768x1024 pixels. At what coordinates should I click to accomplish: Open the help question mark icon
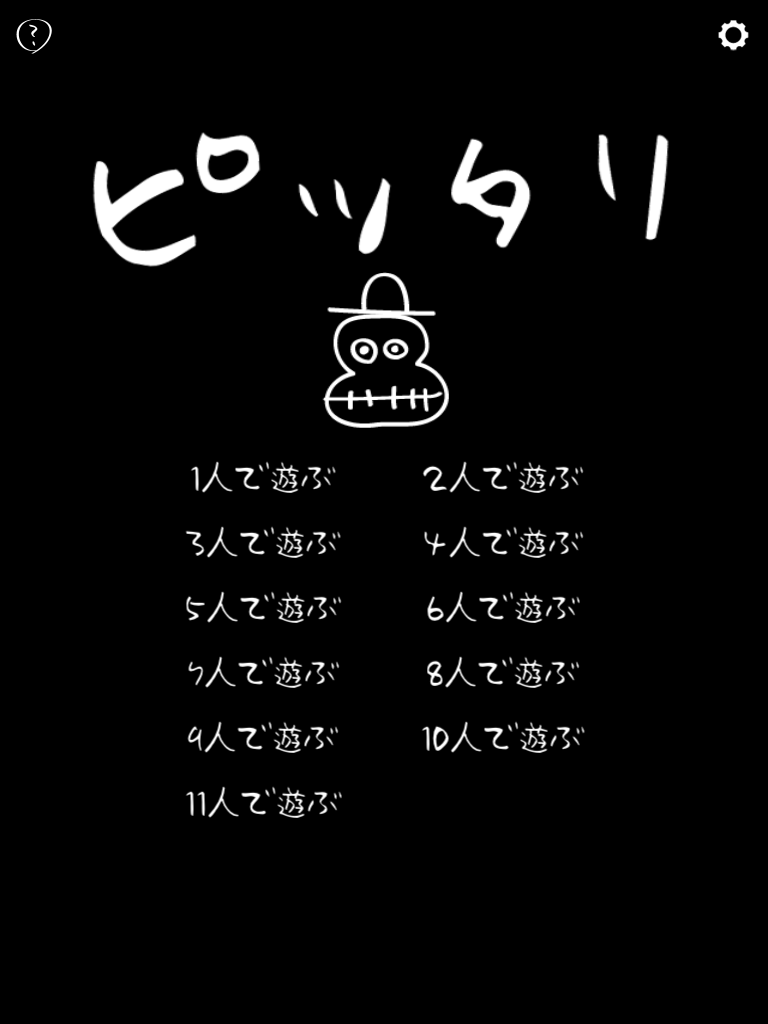pyautogui.click(x=34, y=36)
